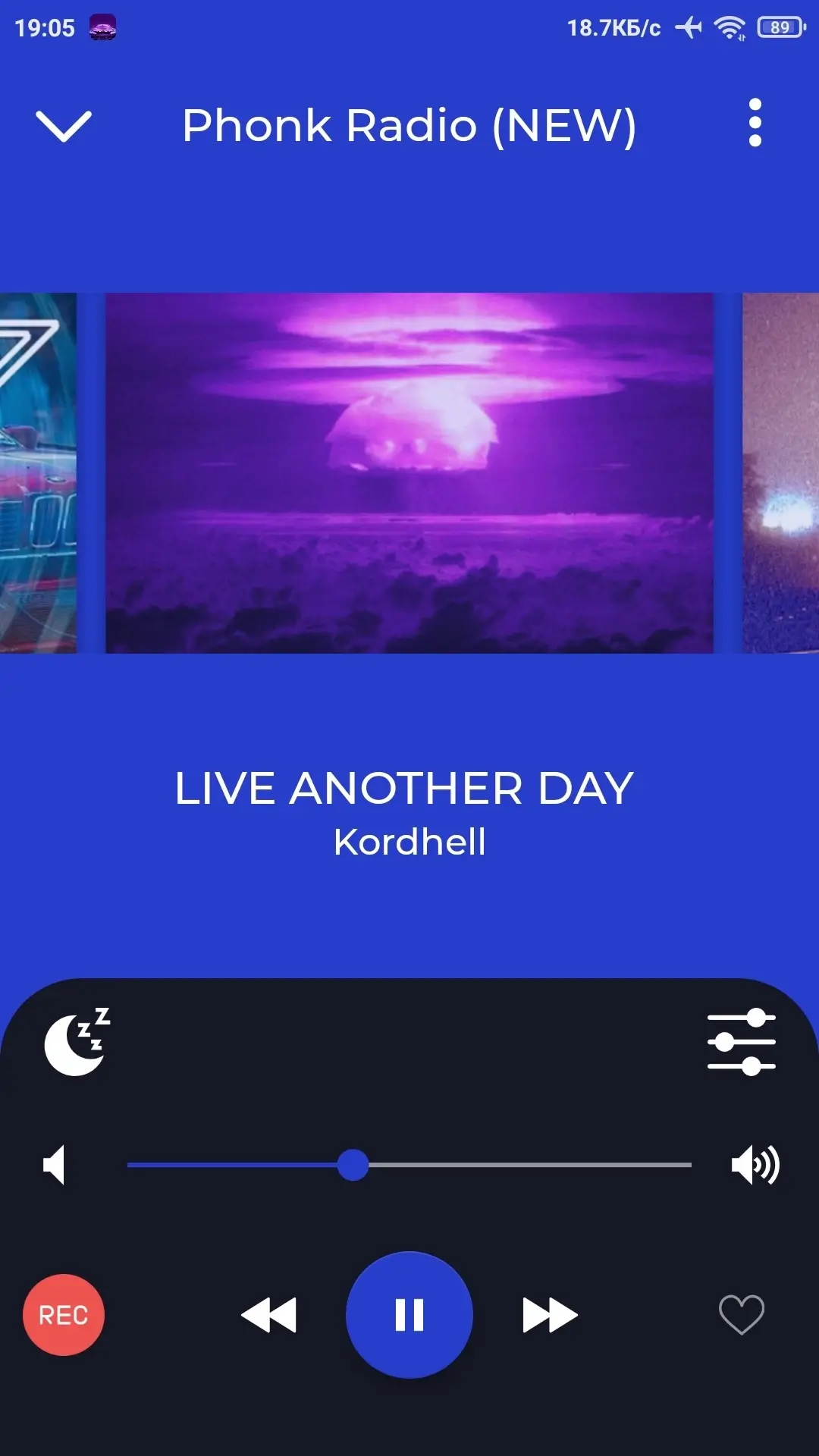Collapse the player with the down chevron
This screenshot has height=1456, width=819.
[x=64, y=125]
